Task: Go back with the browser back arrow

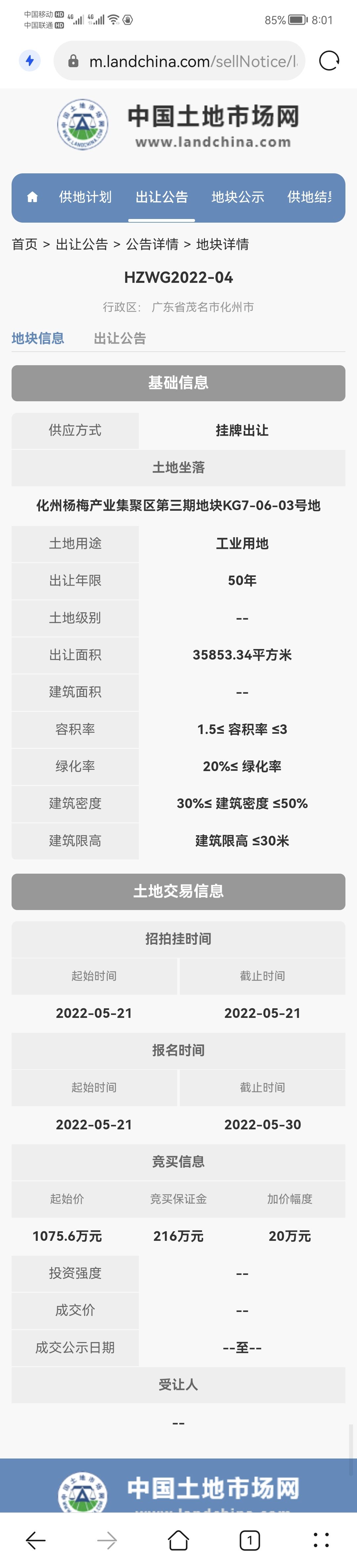Action: click(x=36, y=1540)
